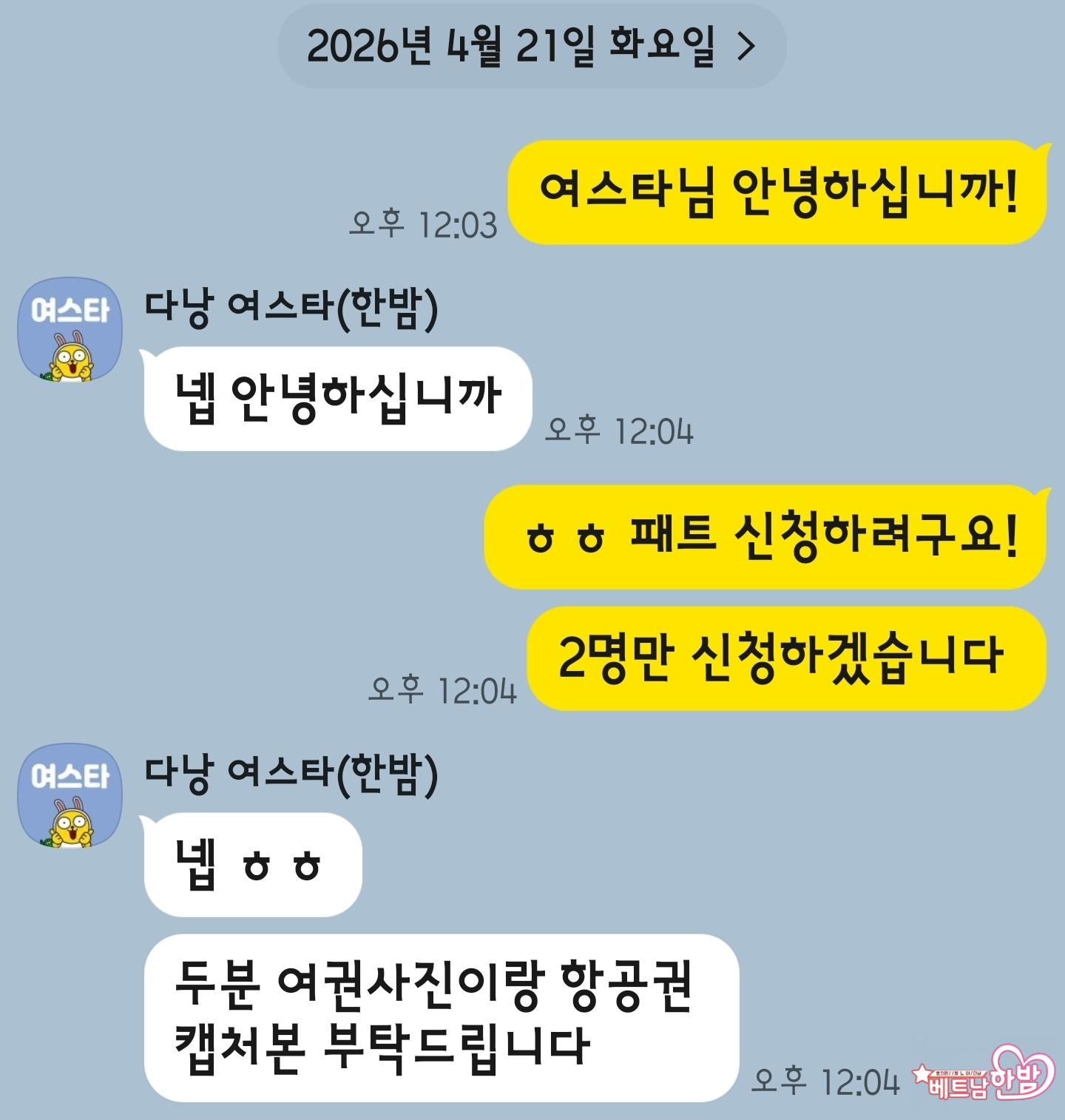Open 다낭 여스타 profile picture above 넵 안녕하십니까
1065x1120 pixels.
point(70,330)
